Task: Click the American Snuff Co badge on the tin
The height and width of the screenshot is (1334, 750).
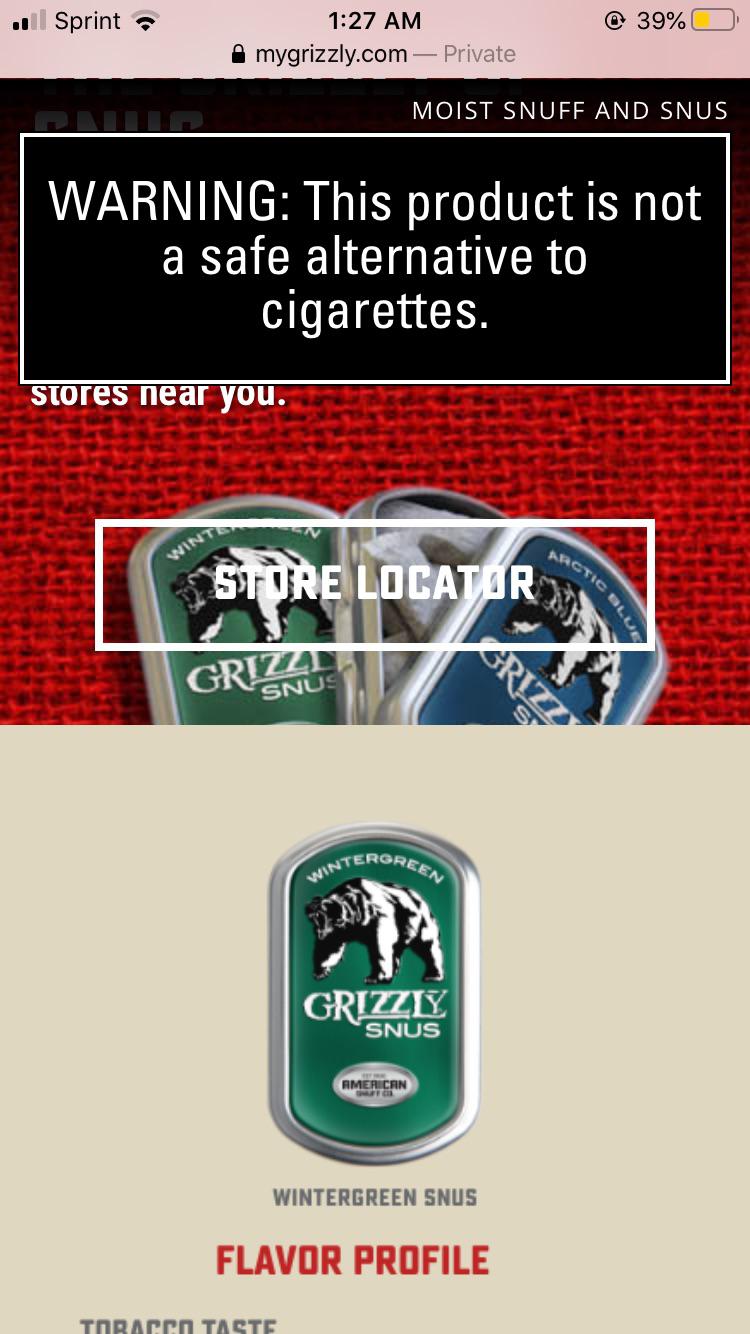Action: coord(374,1082)
